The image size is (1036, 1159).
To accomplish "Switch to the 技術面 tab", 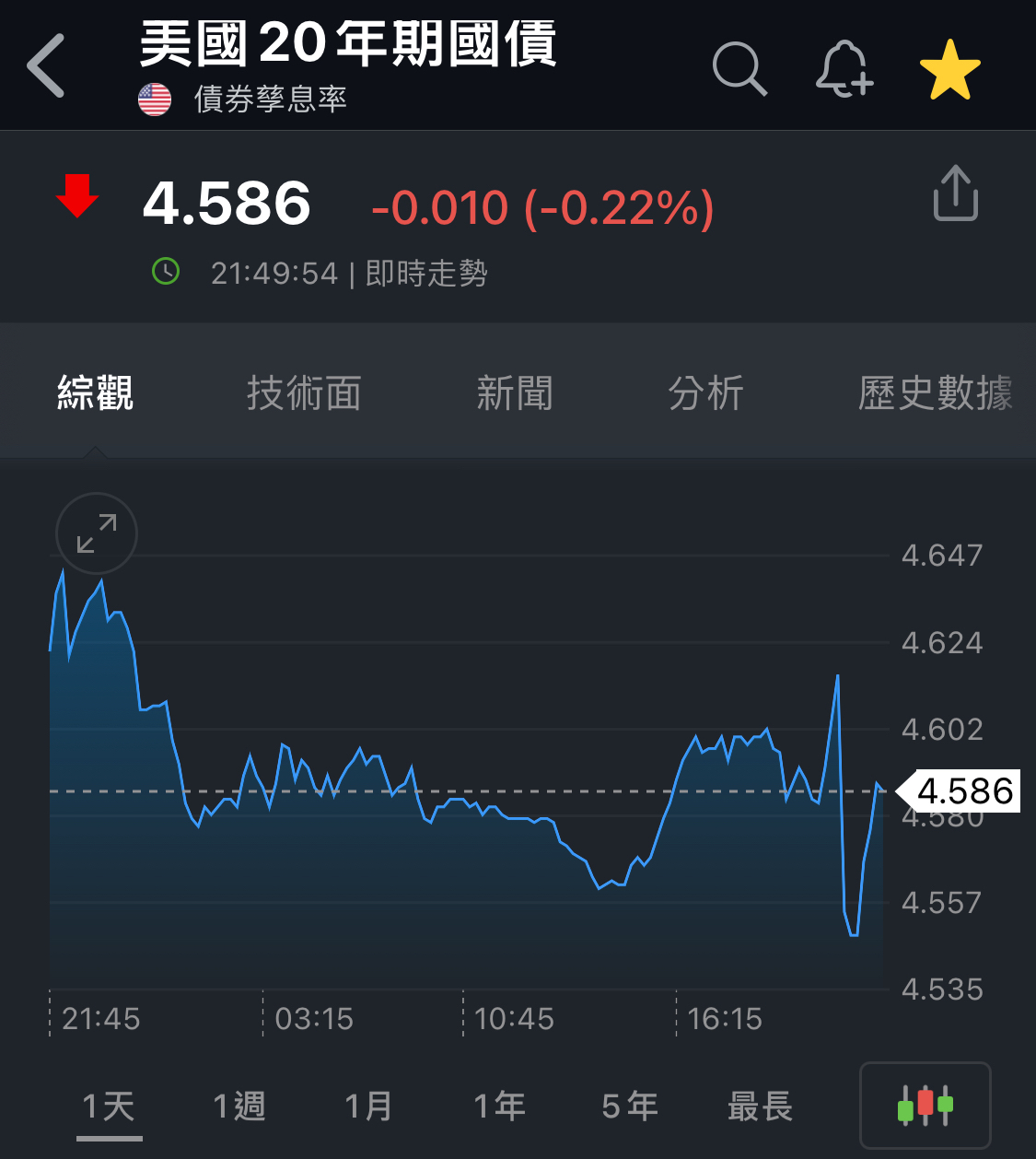I will tap(304, 393).
